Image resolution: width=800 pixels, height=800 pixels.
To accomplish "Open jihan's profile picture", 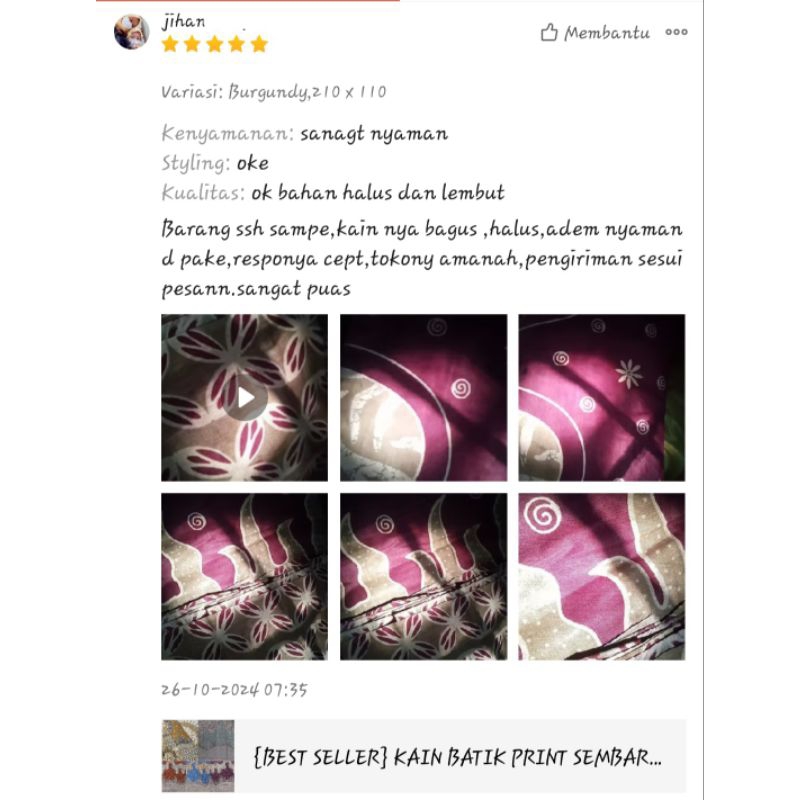I will coord(132,32).
